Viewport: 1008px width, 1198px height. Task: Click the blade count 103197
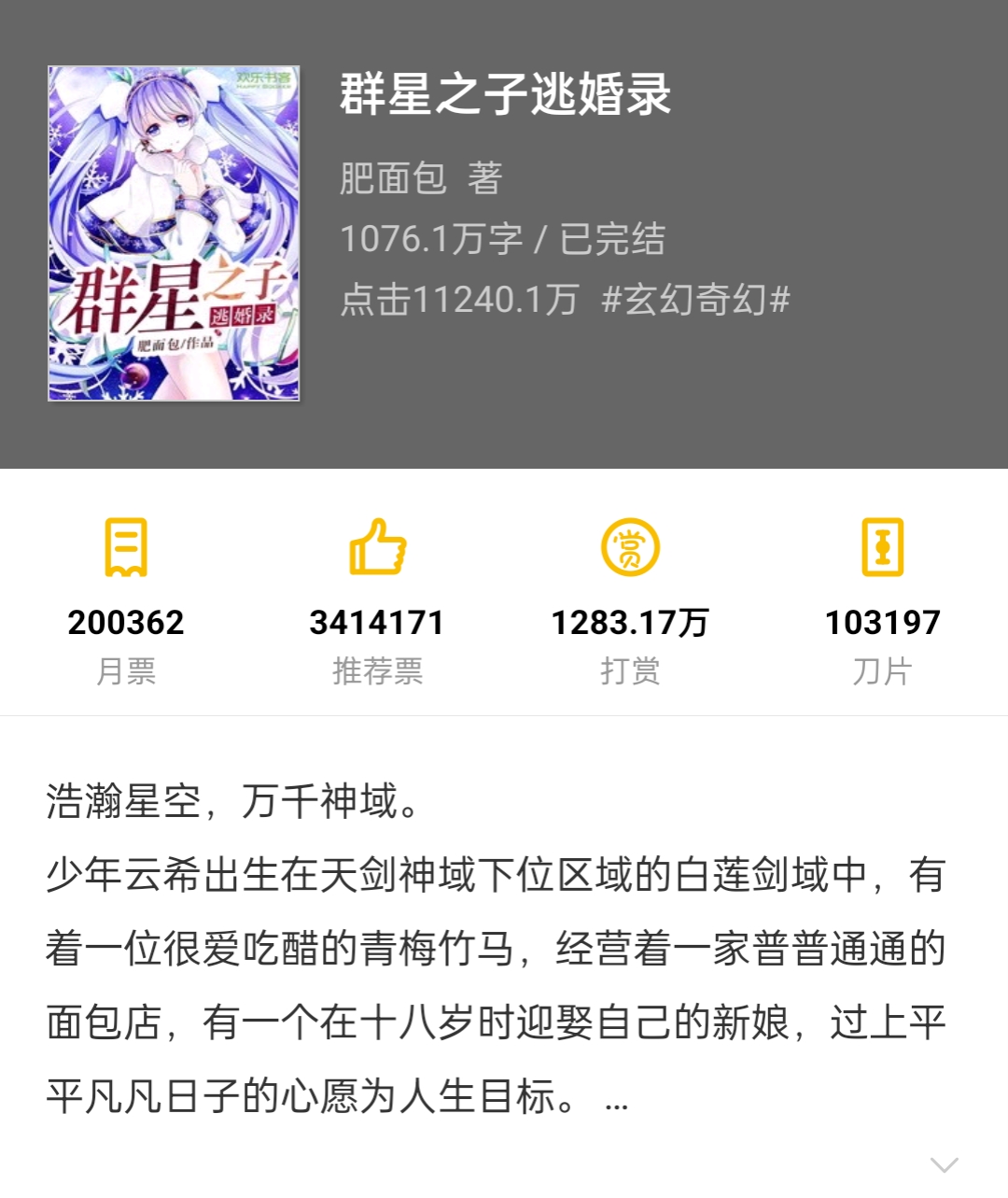click(881, 620)
